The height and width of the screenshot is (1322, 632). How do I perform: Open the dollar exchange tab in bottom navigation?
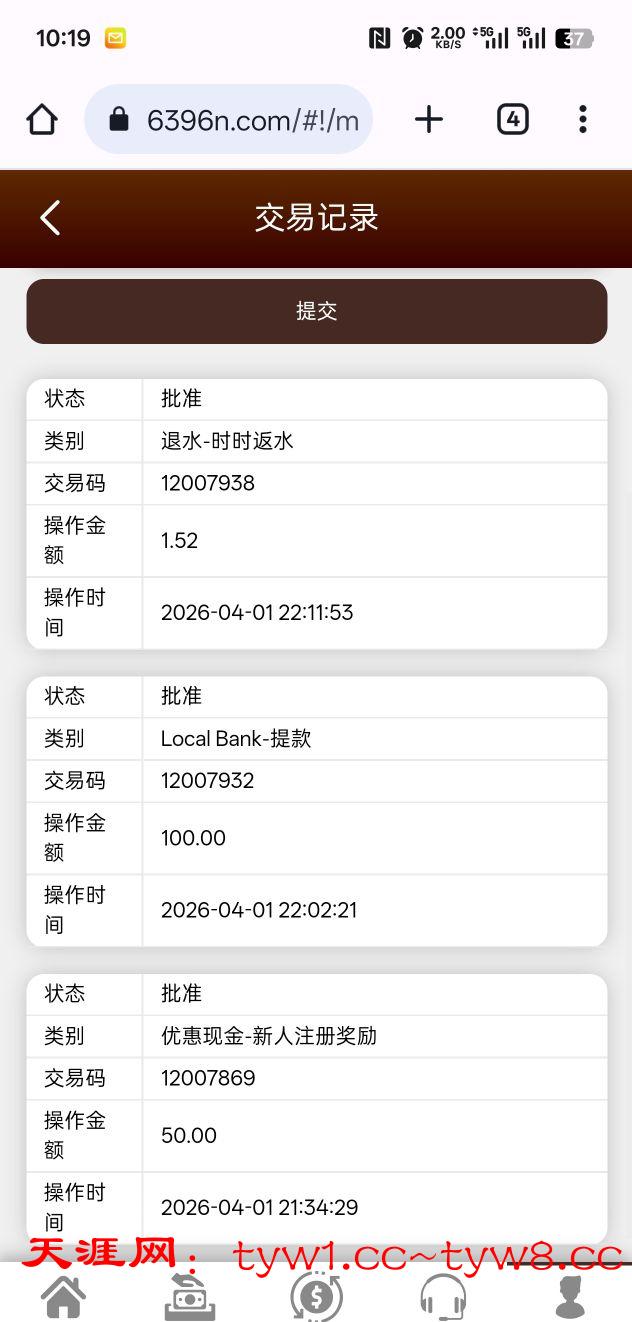pos(316,1296)
